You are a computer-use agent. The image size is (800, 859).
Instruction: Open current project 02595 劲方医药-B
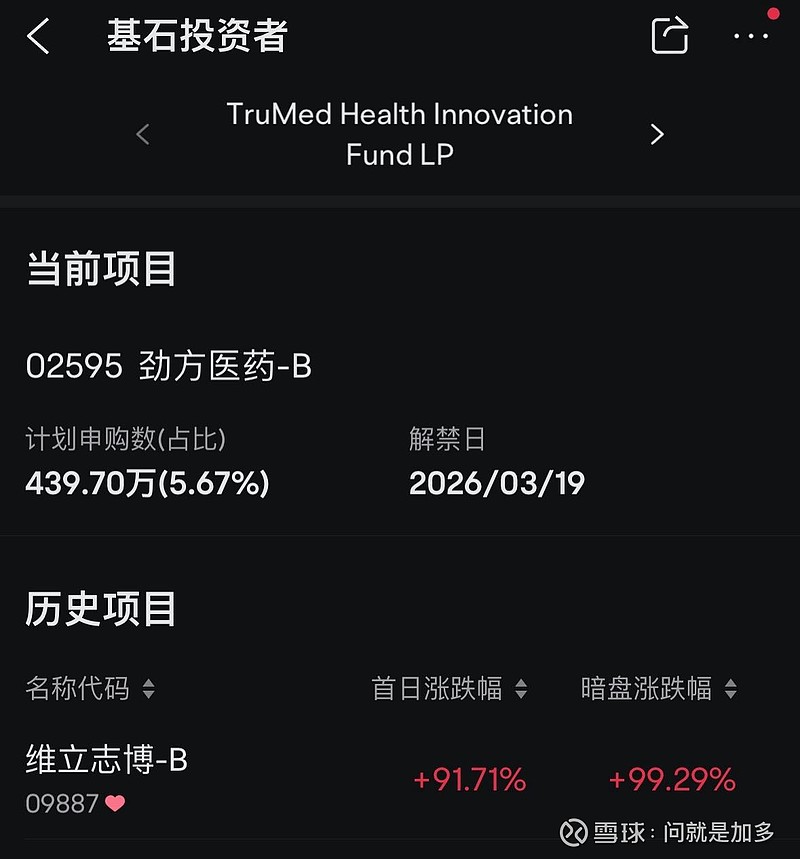coord(169,367)
